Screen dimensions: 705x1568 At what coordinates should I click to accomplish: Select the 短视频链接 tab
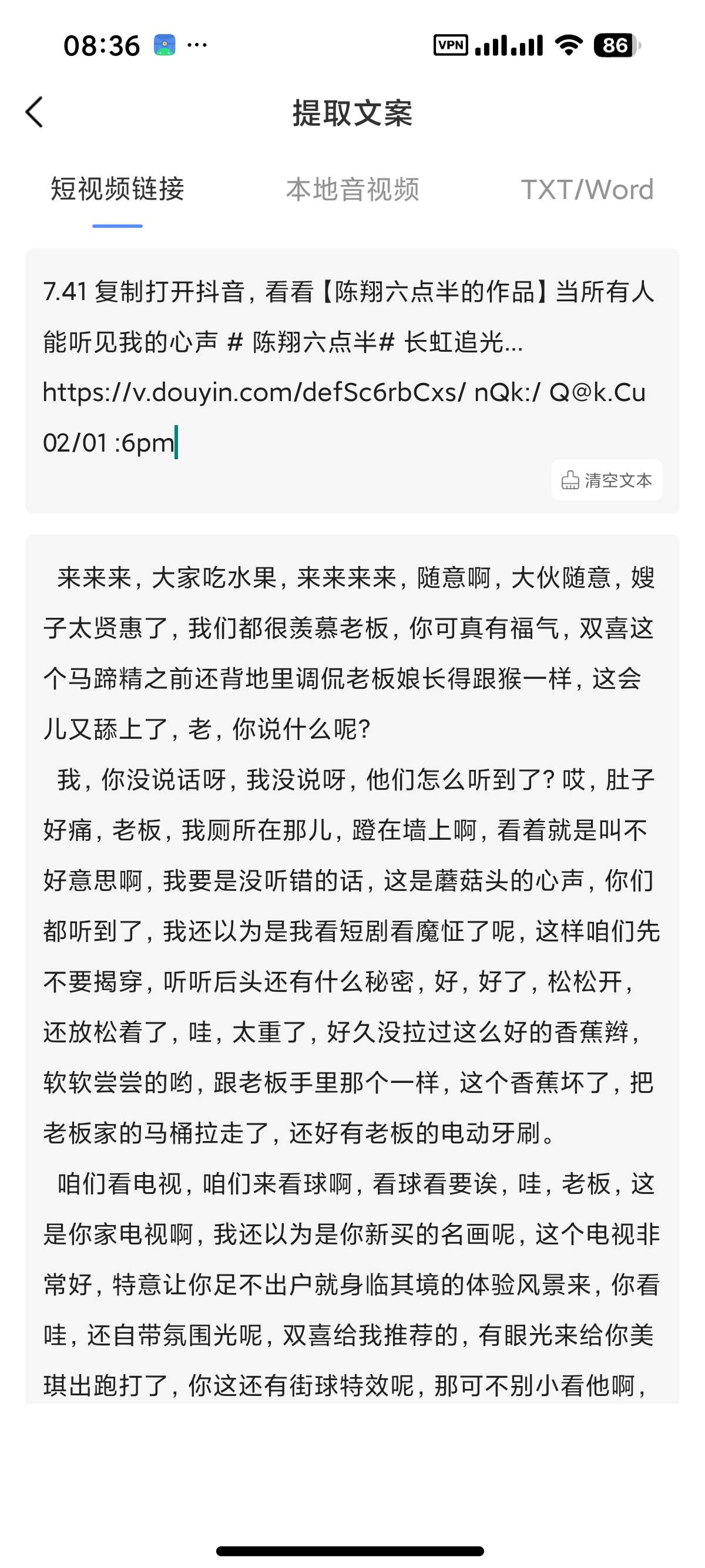click(117, 189)
